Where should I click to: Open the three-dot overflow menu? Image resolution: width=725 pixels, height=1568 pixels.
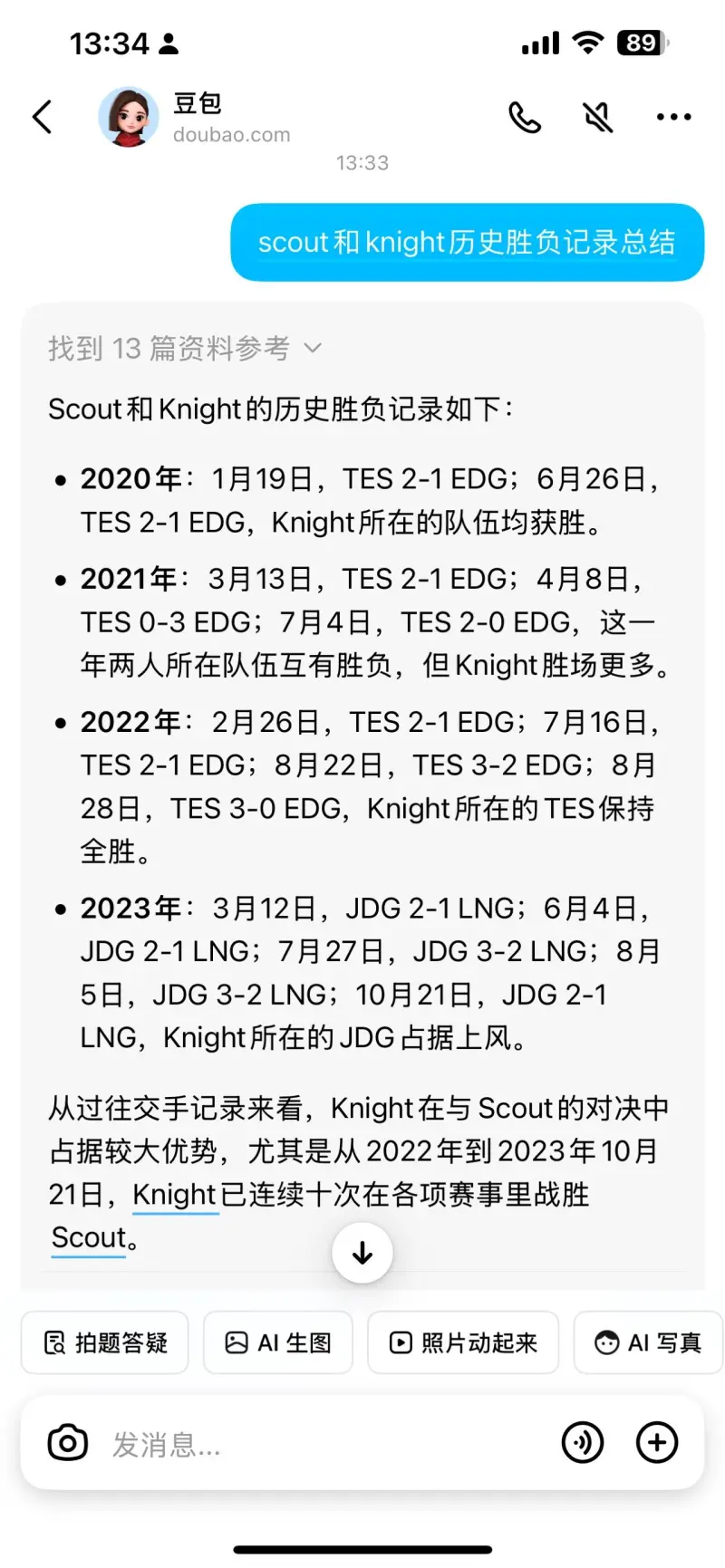click(673, 117)
